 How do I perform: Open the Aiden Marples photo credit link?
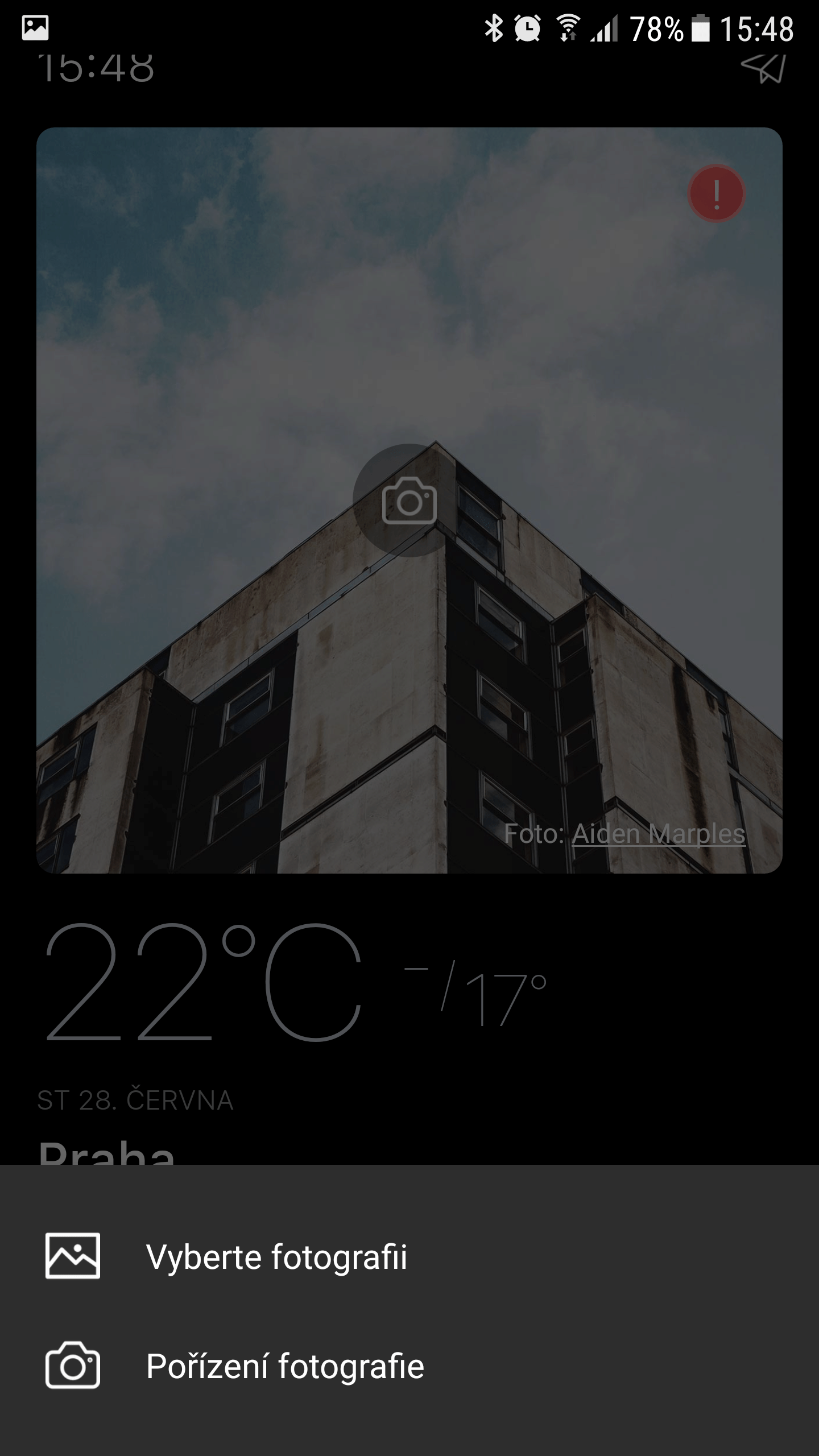[x=658, y=834]
